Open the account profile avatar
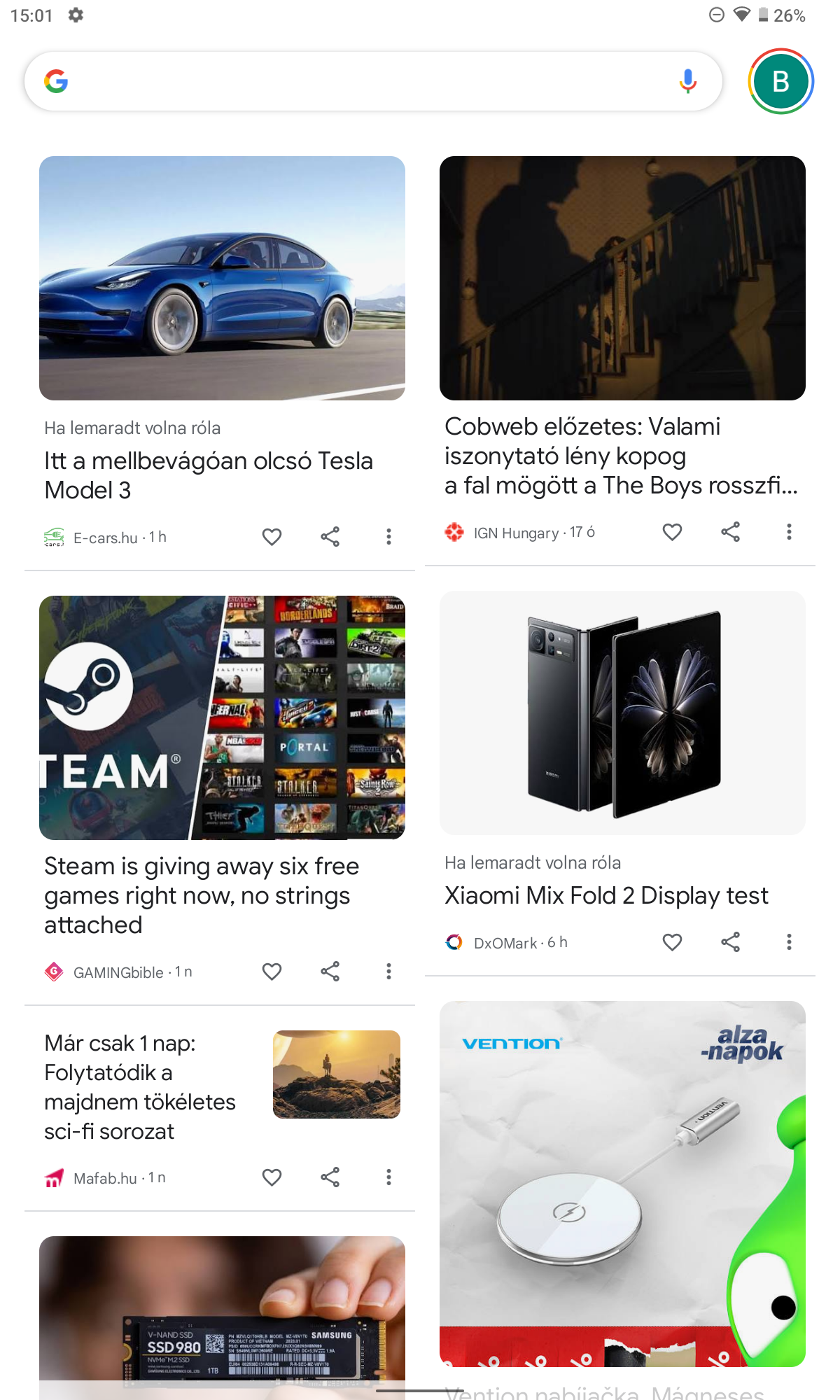Viewport: 840px width, 1400px height. (x=780, y=81)
